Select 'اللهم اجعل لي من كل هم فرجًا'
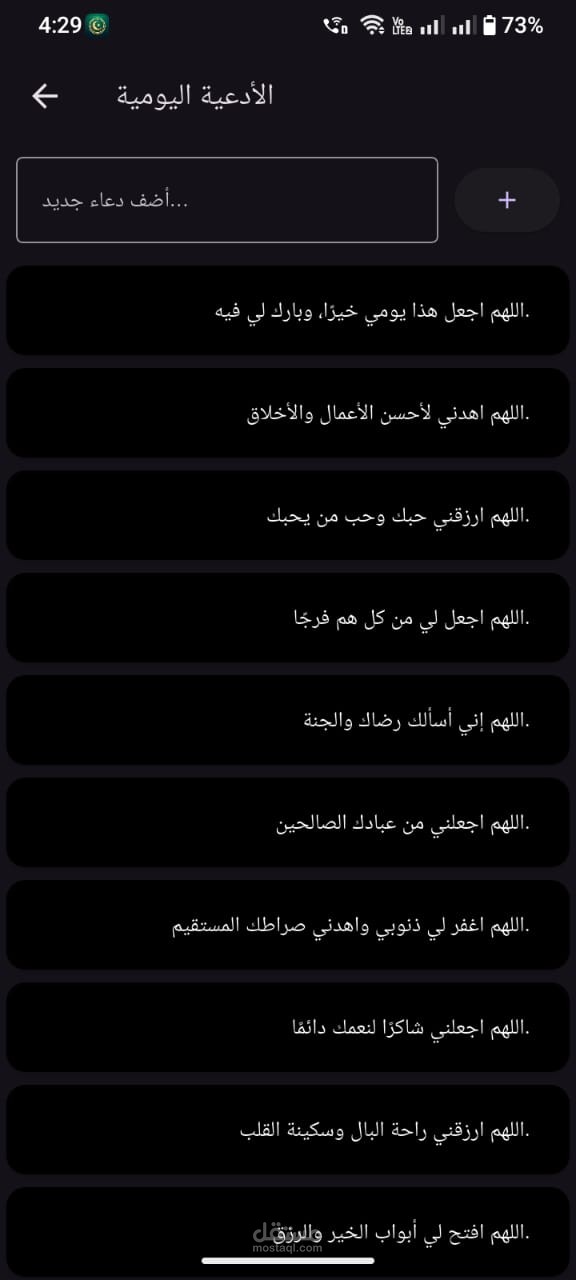 pyautogui.click(x=288, y=618)
